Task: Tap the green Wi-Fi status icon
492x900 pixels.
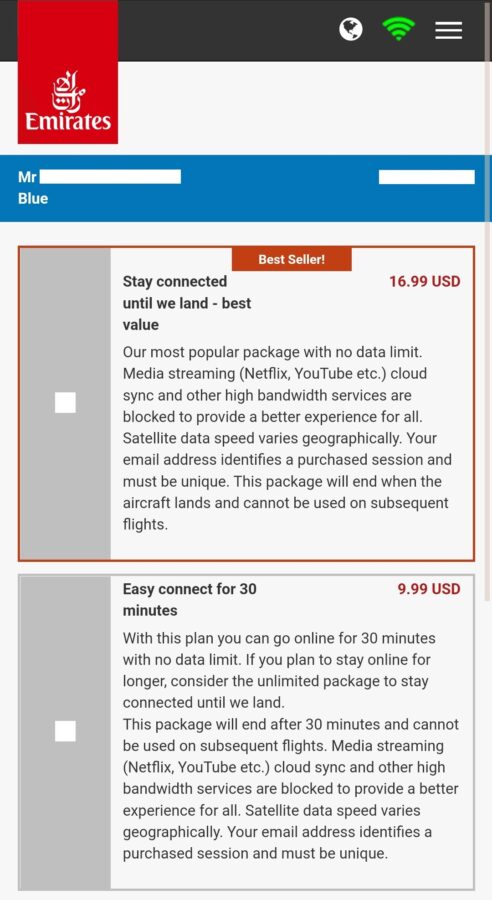Action: click(398, 29)
